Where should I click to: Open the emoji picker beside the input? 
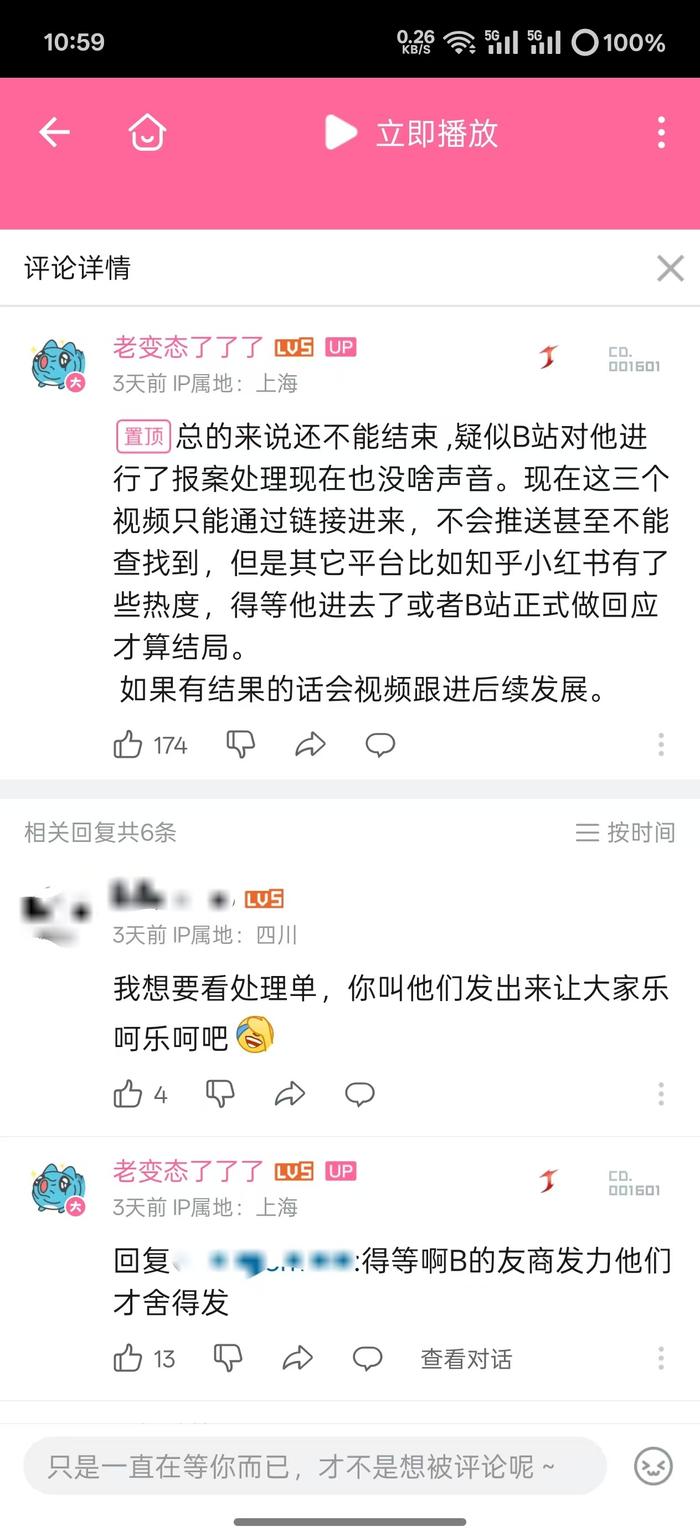pos(654,1466)
